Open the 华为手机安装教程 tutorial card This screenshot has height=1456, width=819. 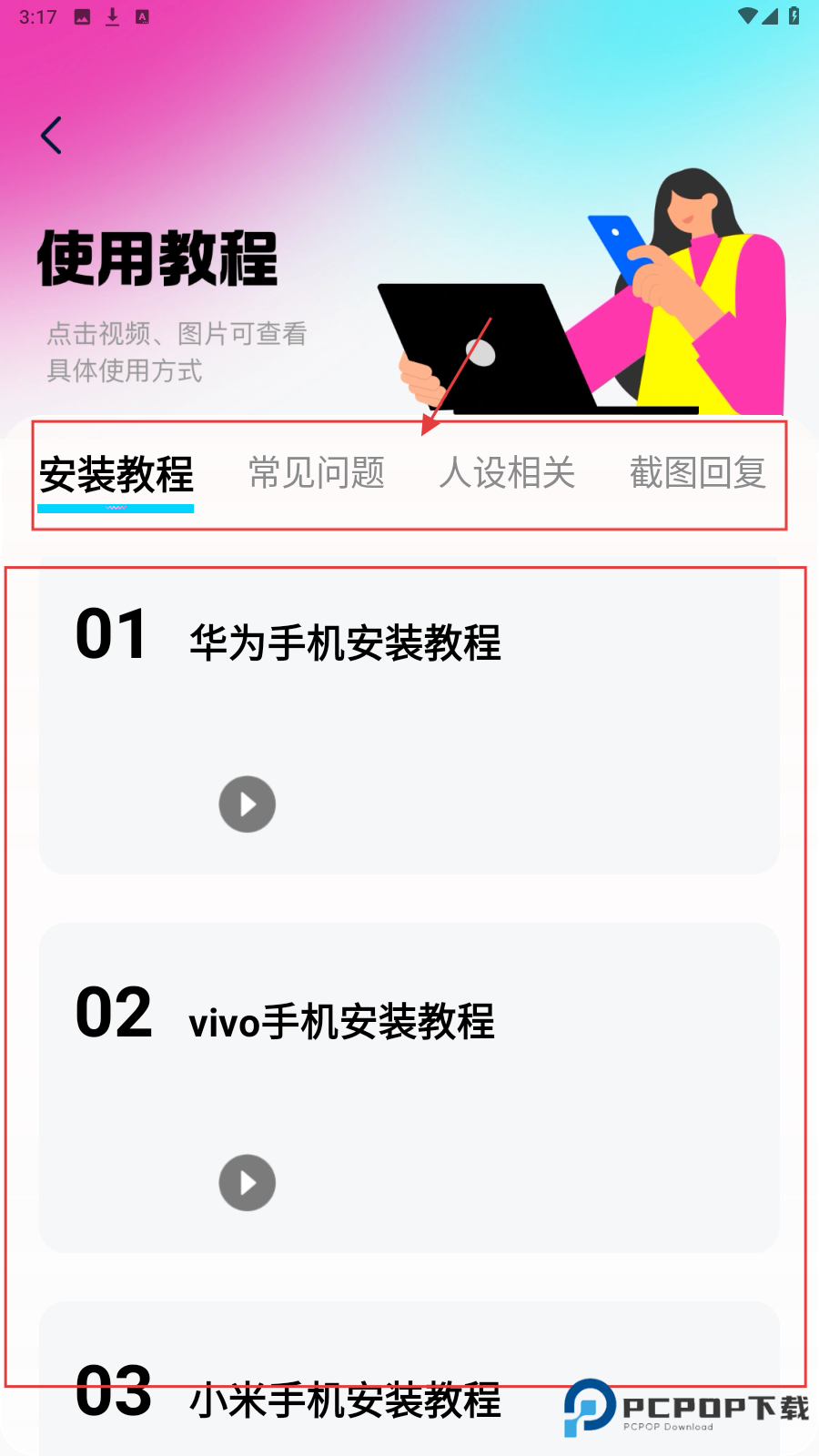tap(409, 719)
